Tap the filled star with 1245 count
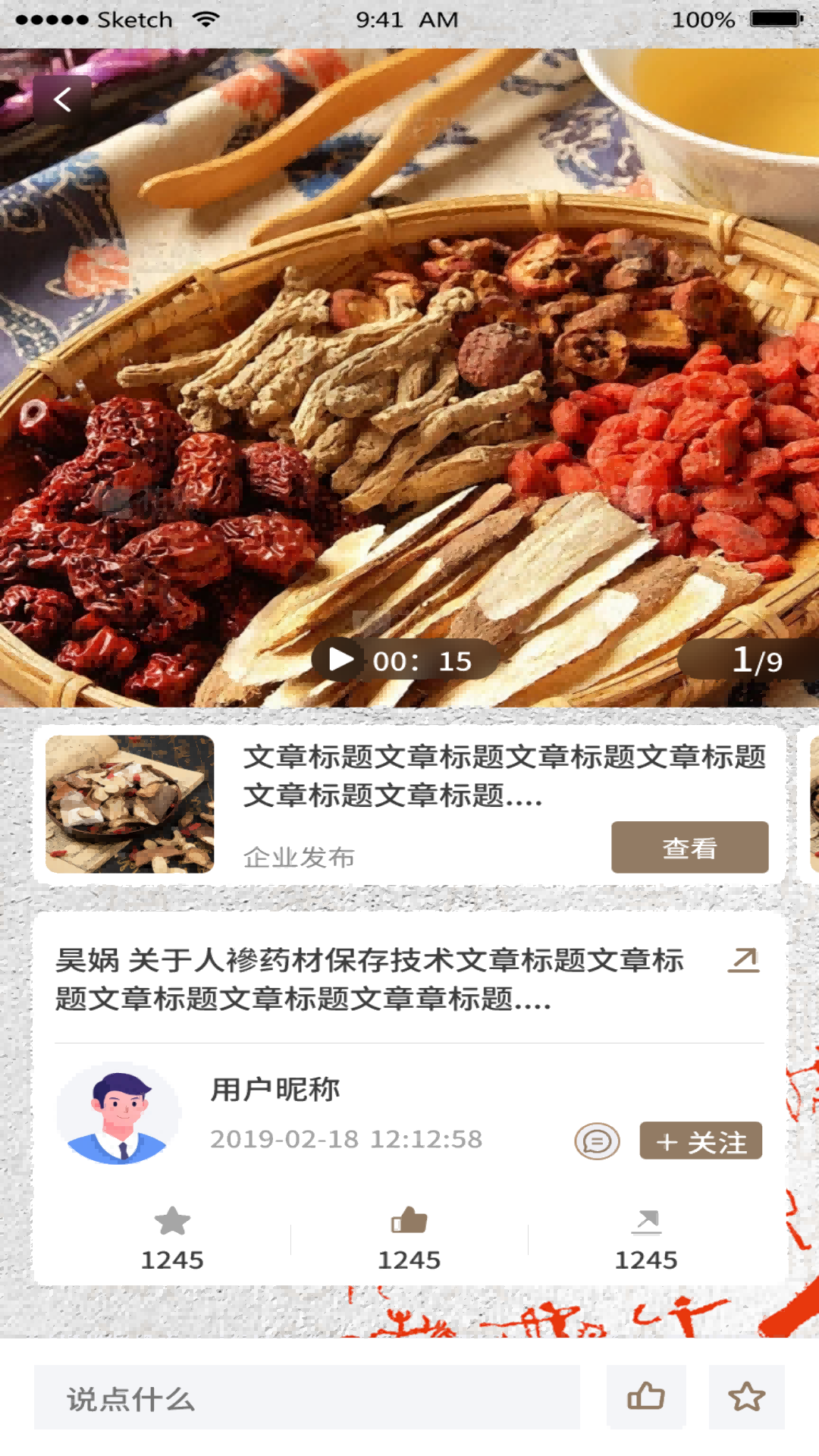 [x=172, y=1221]
